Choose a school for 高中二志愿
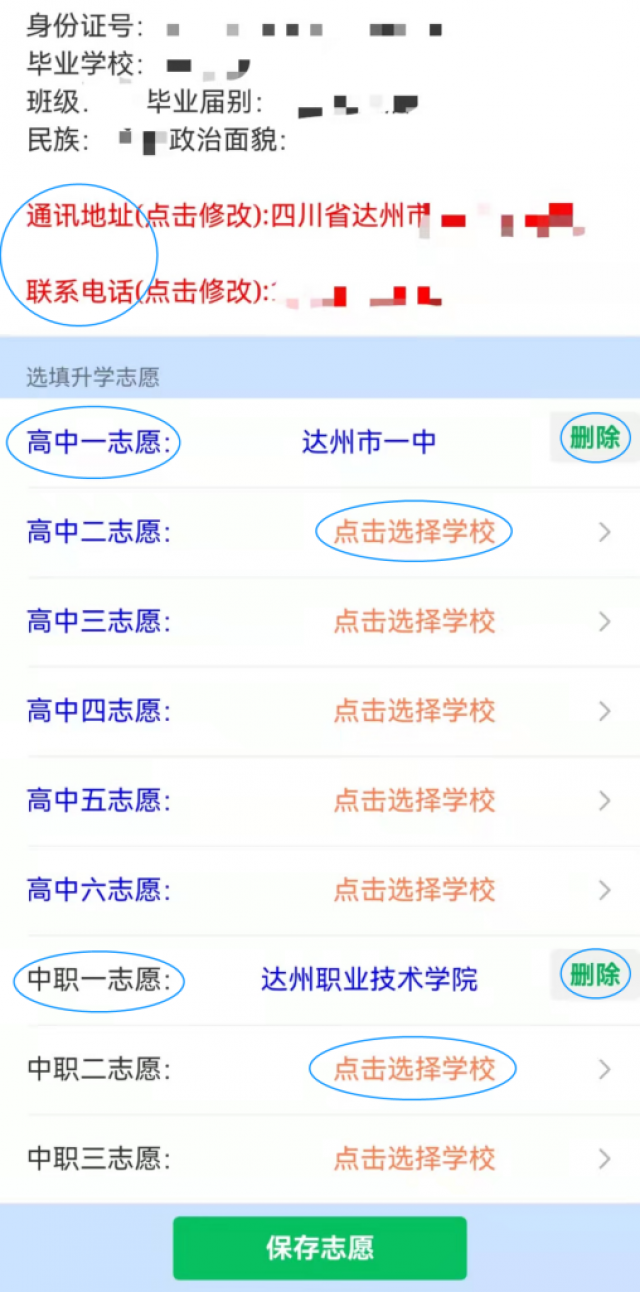The width and height of the screenshot is (640, 1292). (x=414, y=532)
